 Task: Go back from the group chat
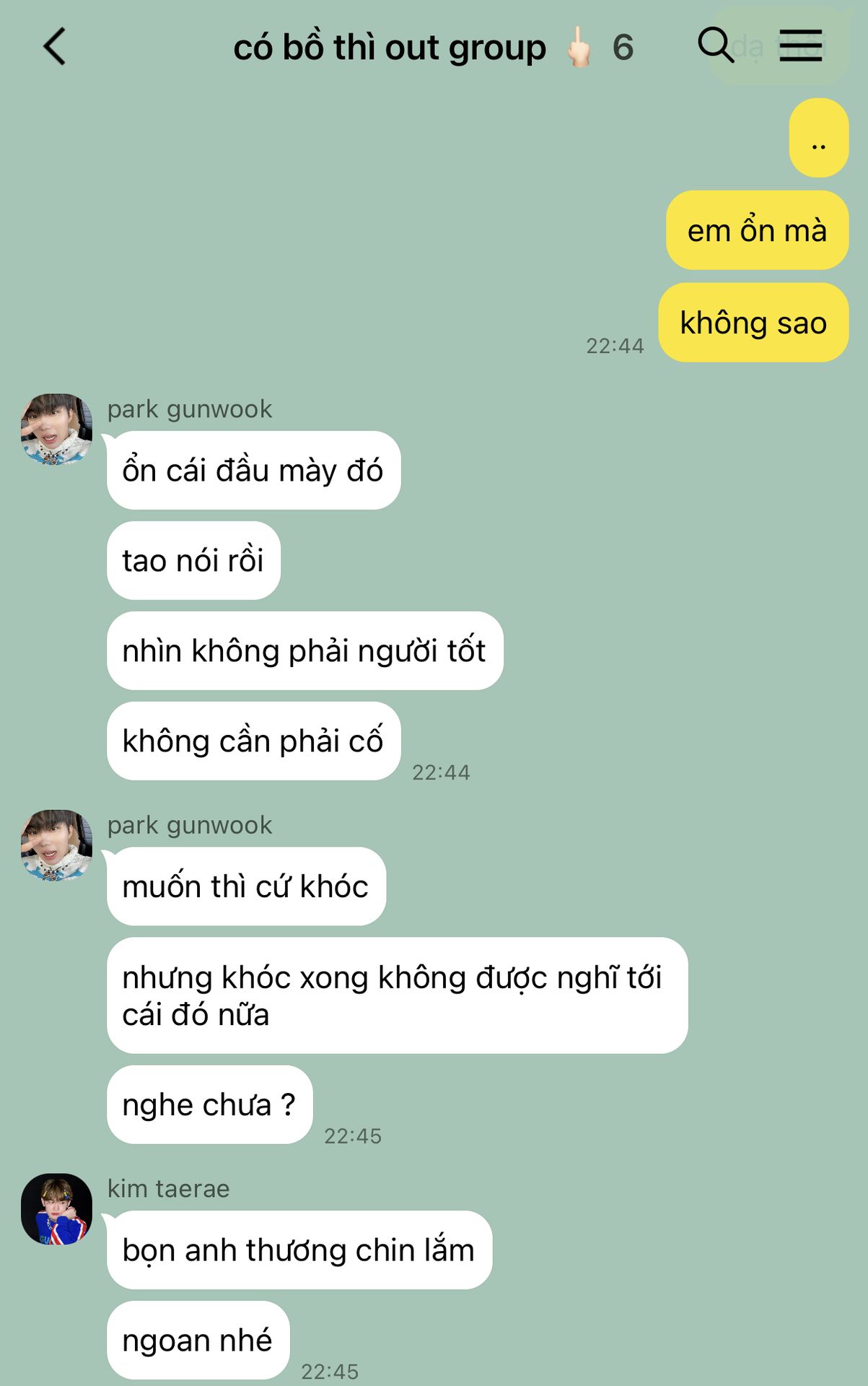55,47
